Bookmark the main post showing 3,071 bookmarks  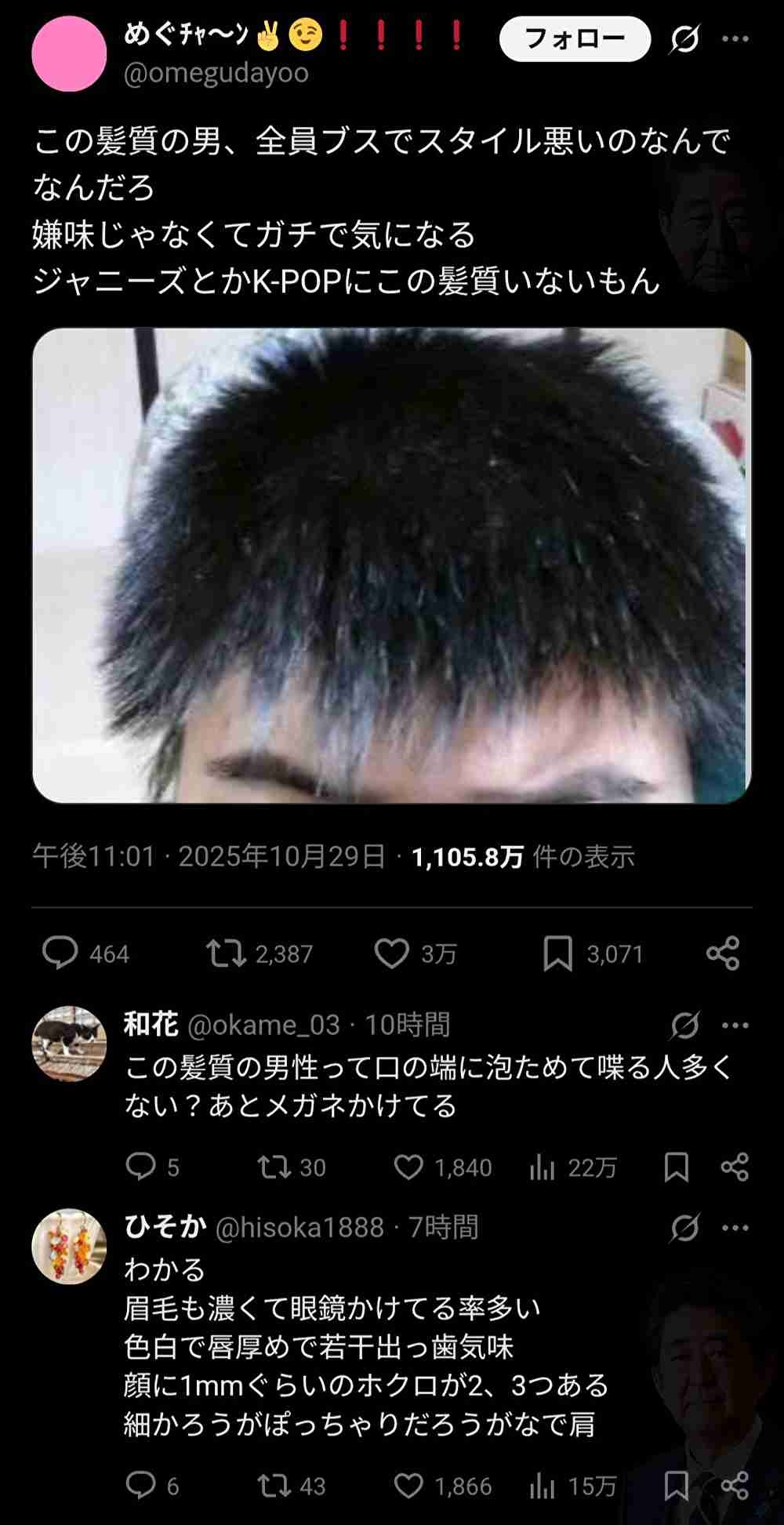tap(557, 953)
